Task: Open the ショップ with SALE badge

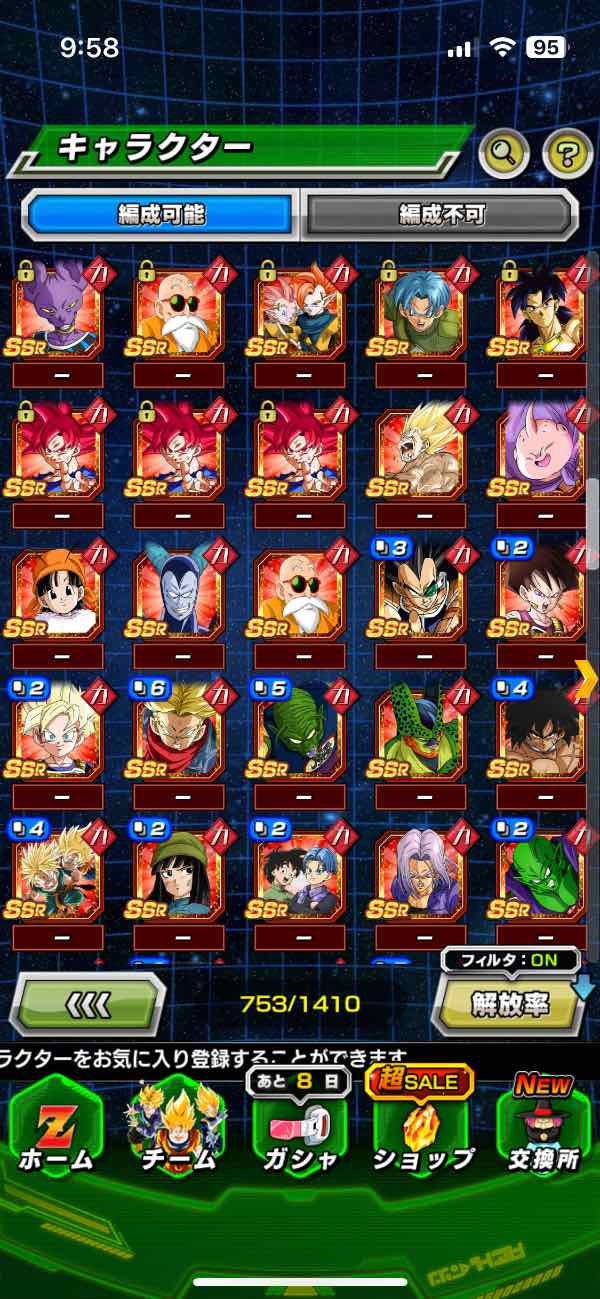Action: [421, 1130]
